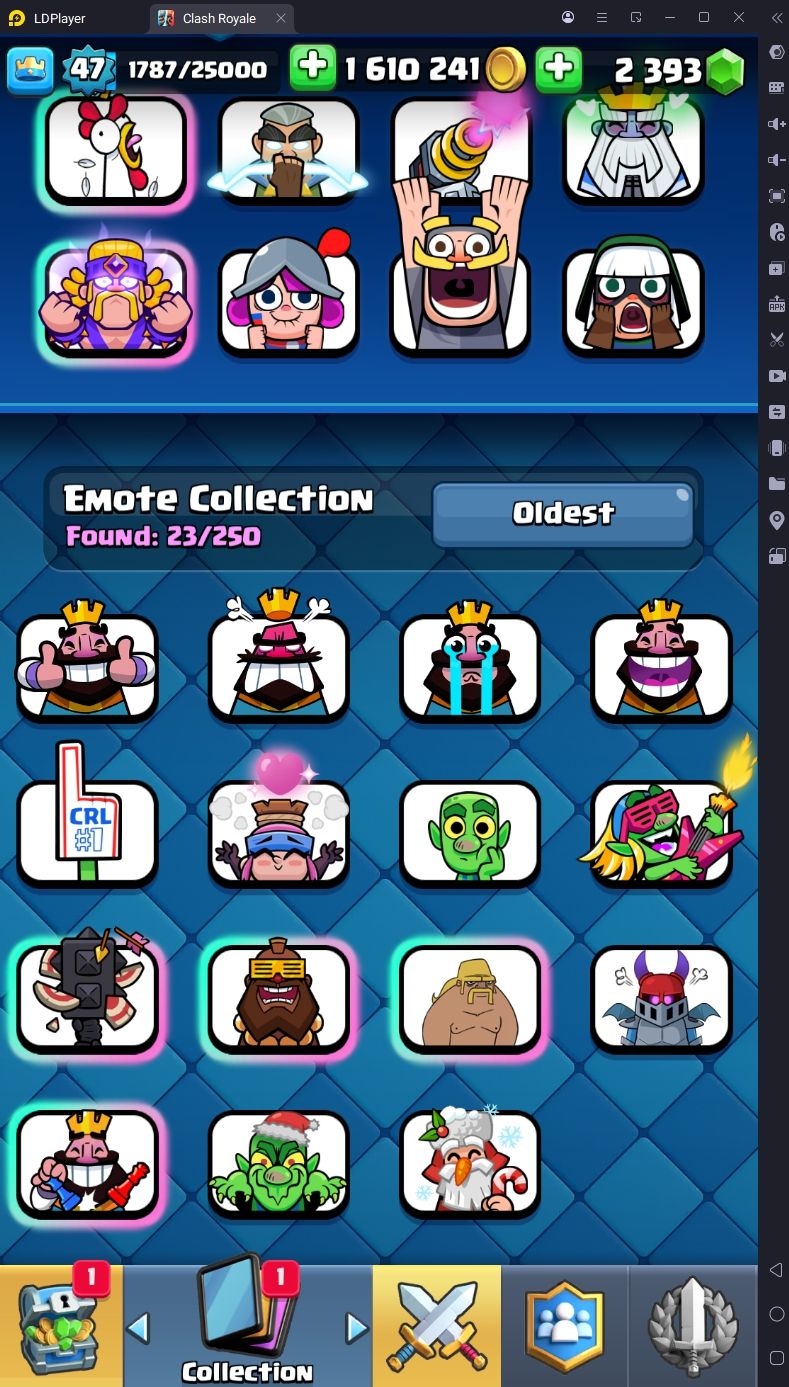
Task: Select the screaming hooded character emote
Action: coord(633,301)
